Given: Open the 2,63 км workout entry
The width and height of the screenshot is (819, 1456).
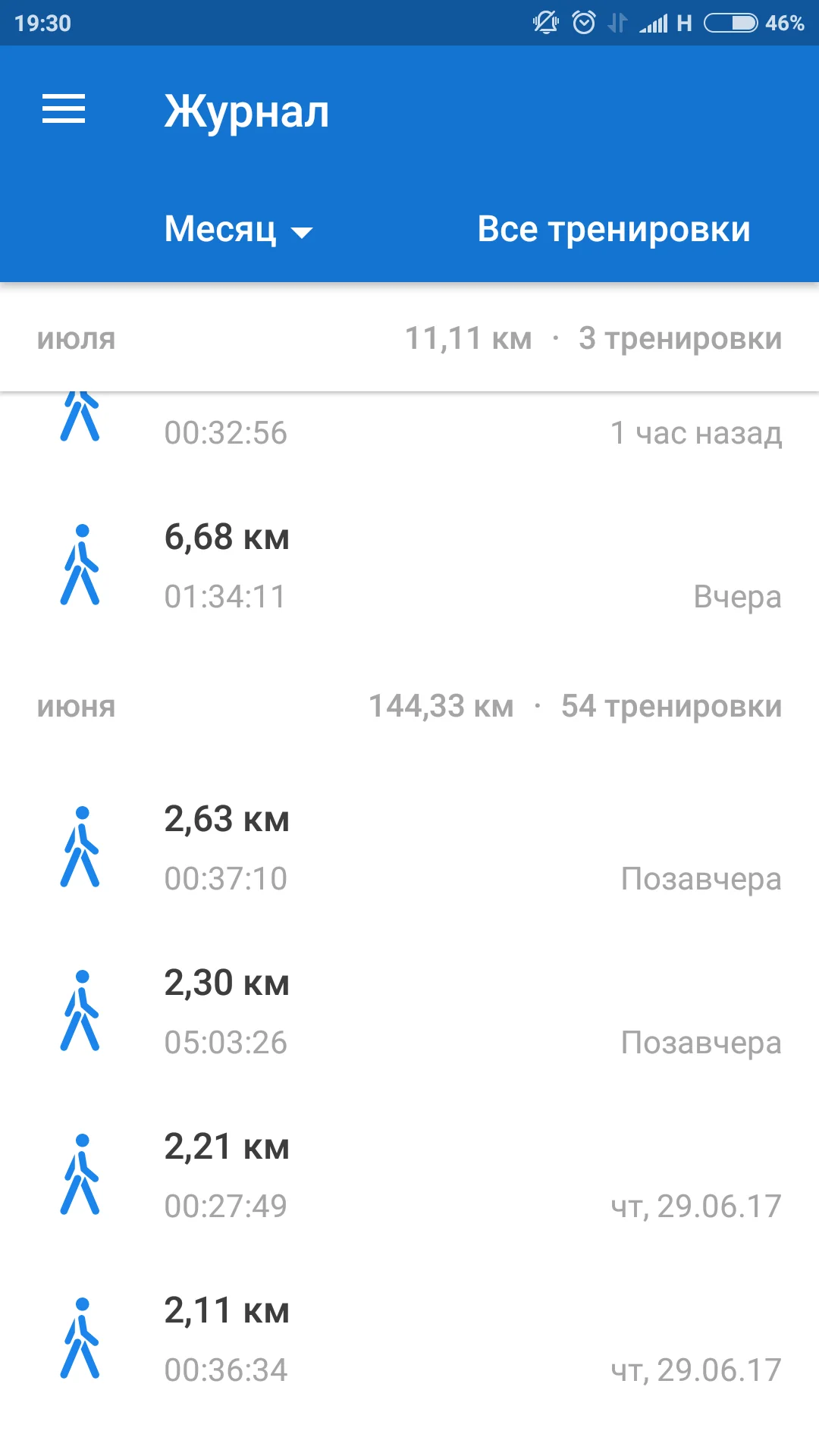Looking at the screenshot, I should 409,848.
